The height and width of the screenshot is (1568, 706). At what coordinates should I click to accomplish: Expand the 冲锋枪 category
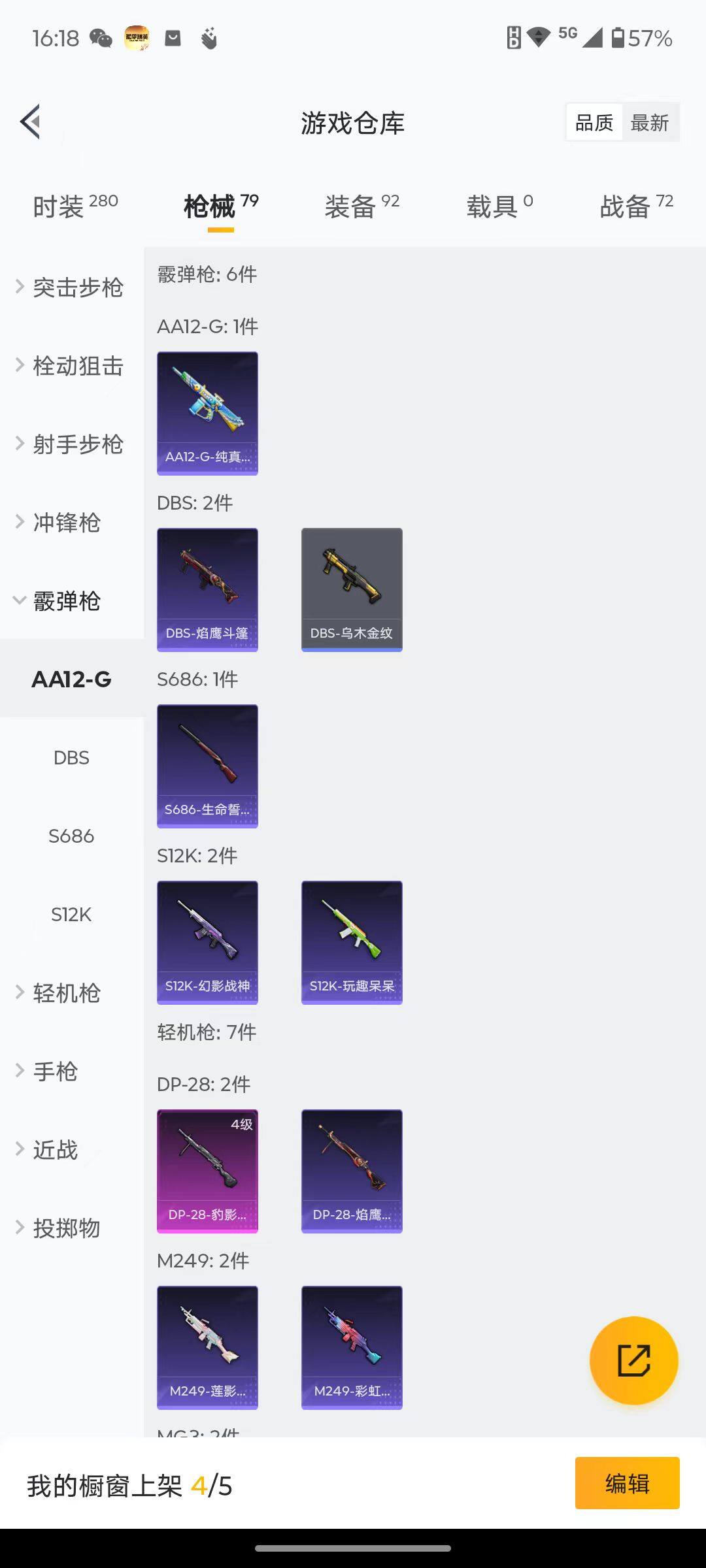click(65, 523)
